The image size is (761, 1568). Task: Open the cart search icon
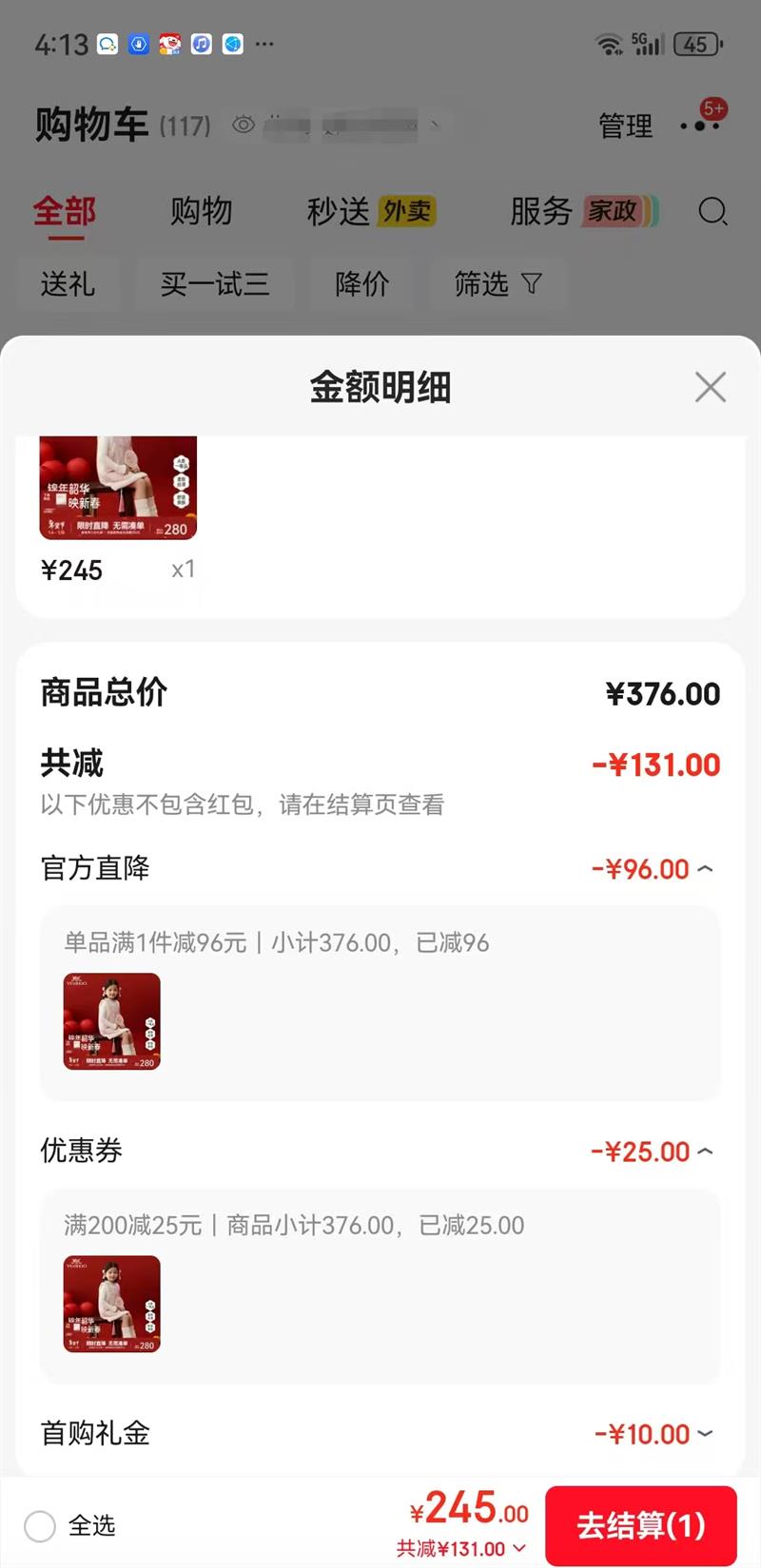712,211
